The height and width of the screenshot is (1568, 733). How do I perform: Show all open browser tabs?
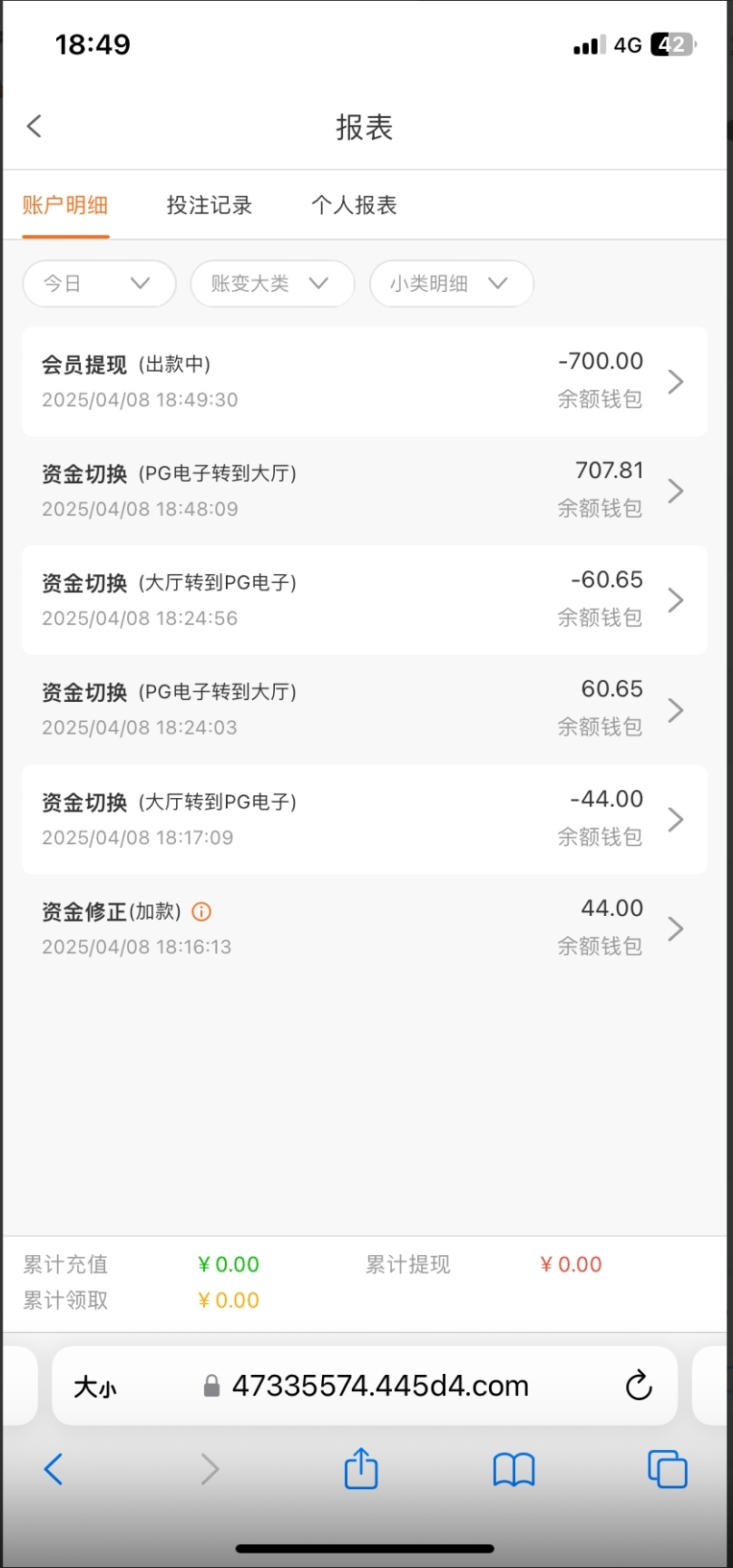[667, 1469]
